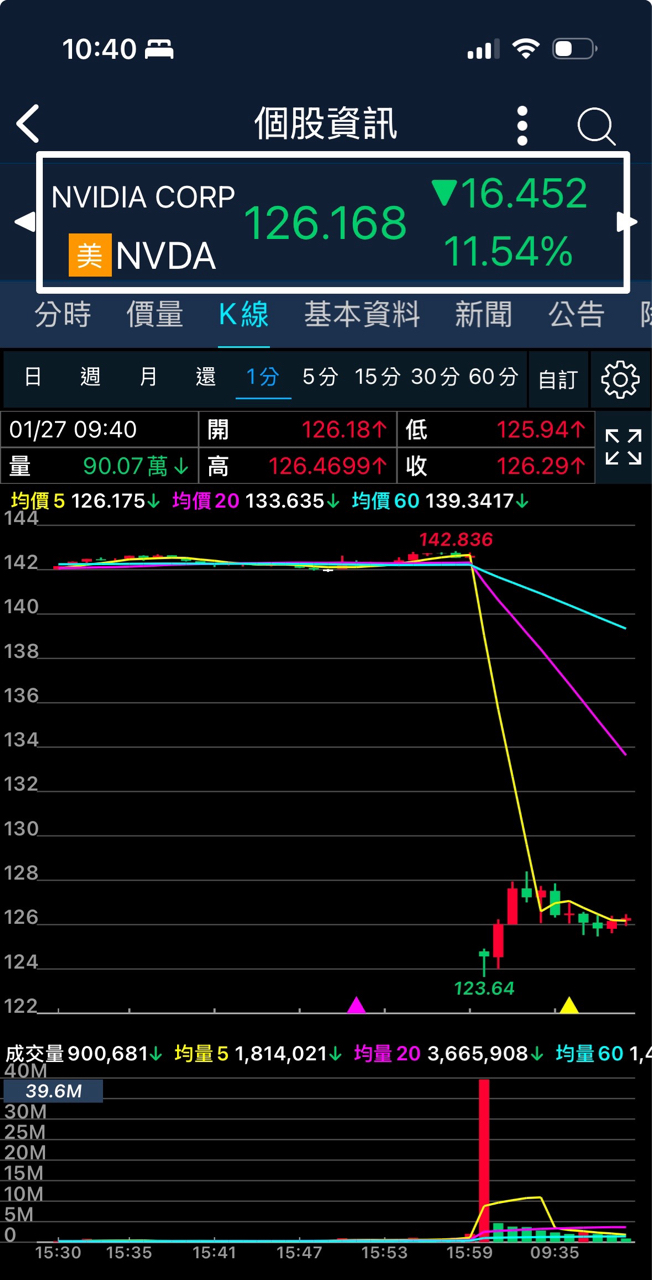Select the 月 monthly chart period
The height and width of the screenshot is (1280, 652).
click(148, 377)
